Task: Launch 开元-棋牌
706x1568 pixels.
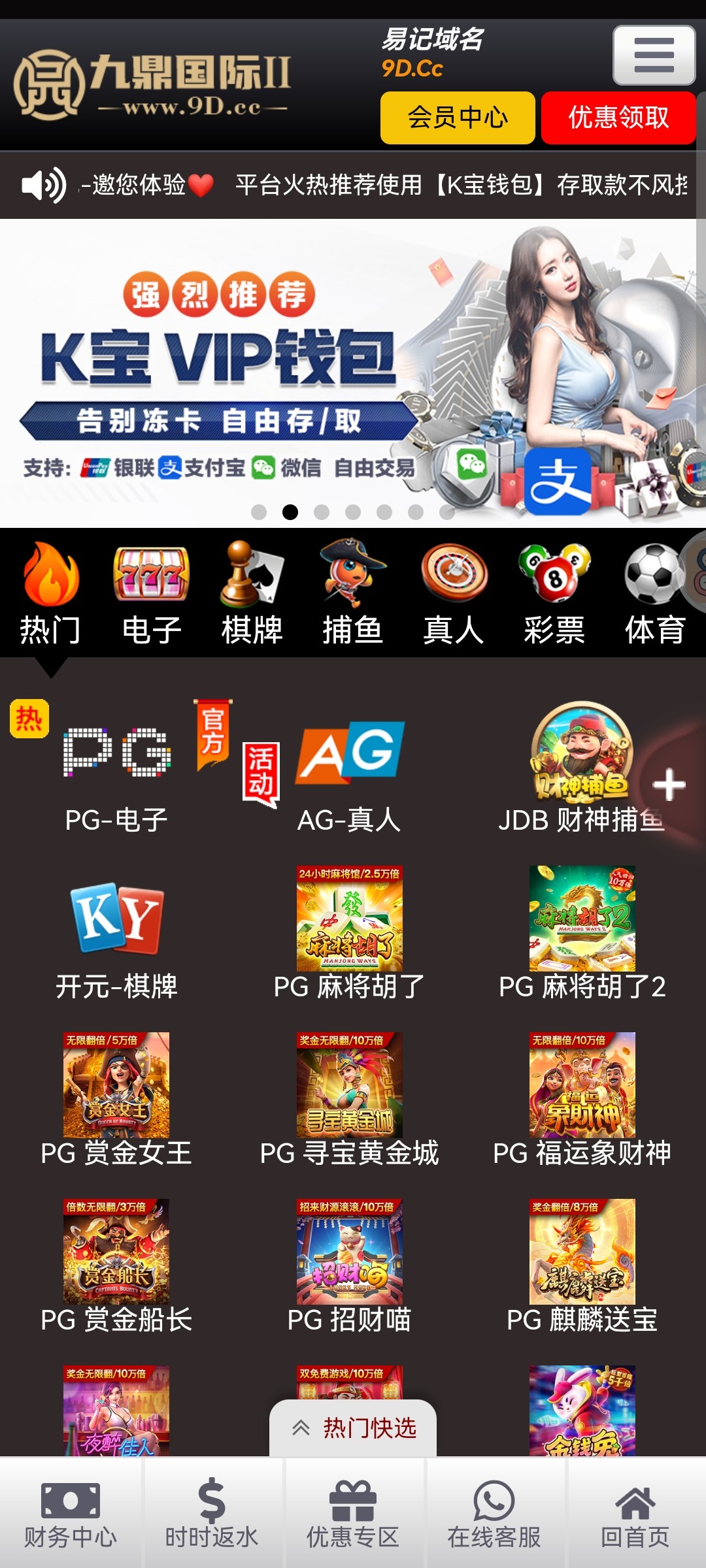Action: coord(117,934)
